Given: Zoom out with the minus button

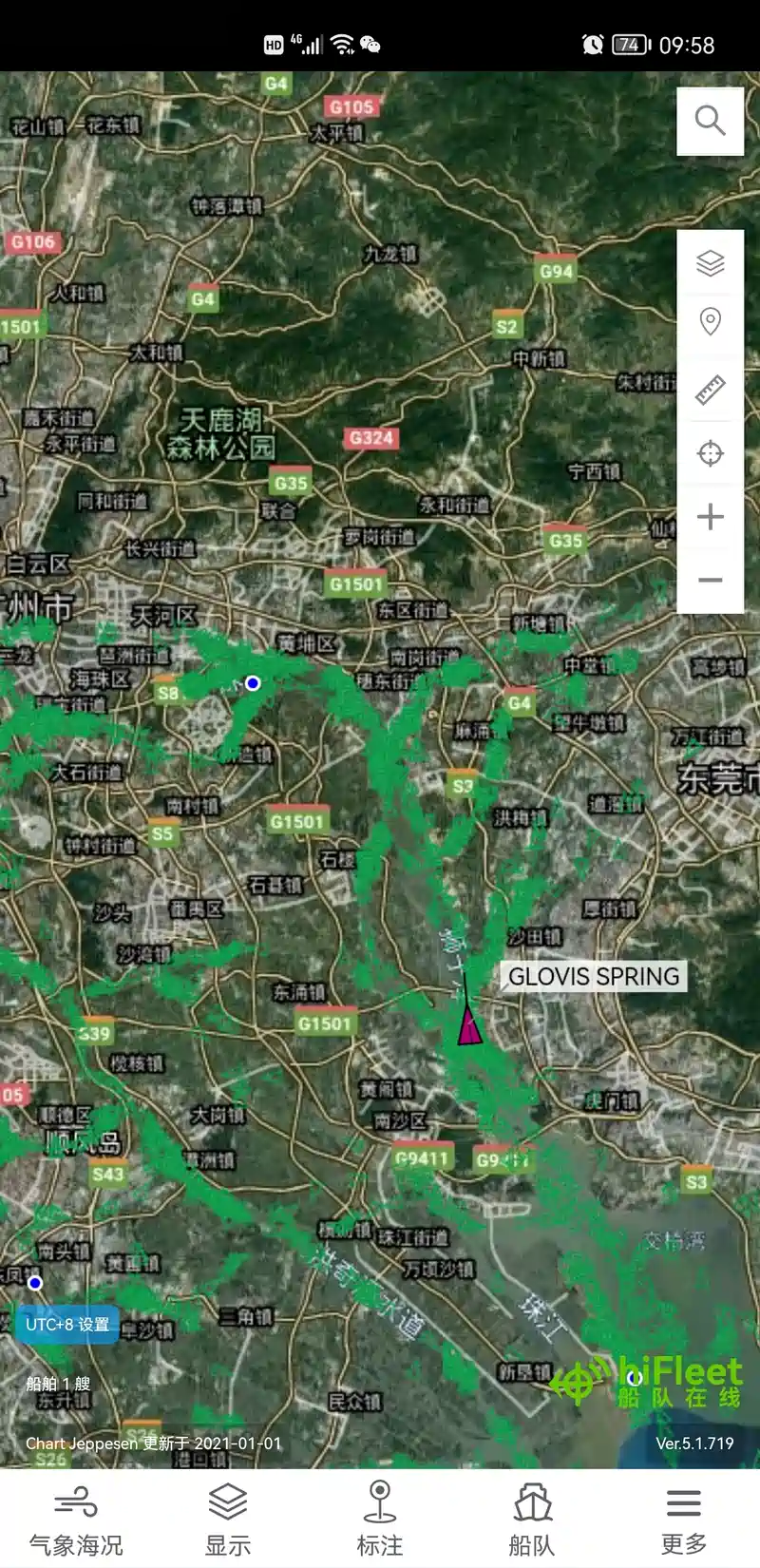Looking at the screenshot, I should (x=710, y=580).
